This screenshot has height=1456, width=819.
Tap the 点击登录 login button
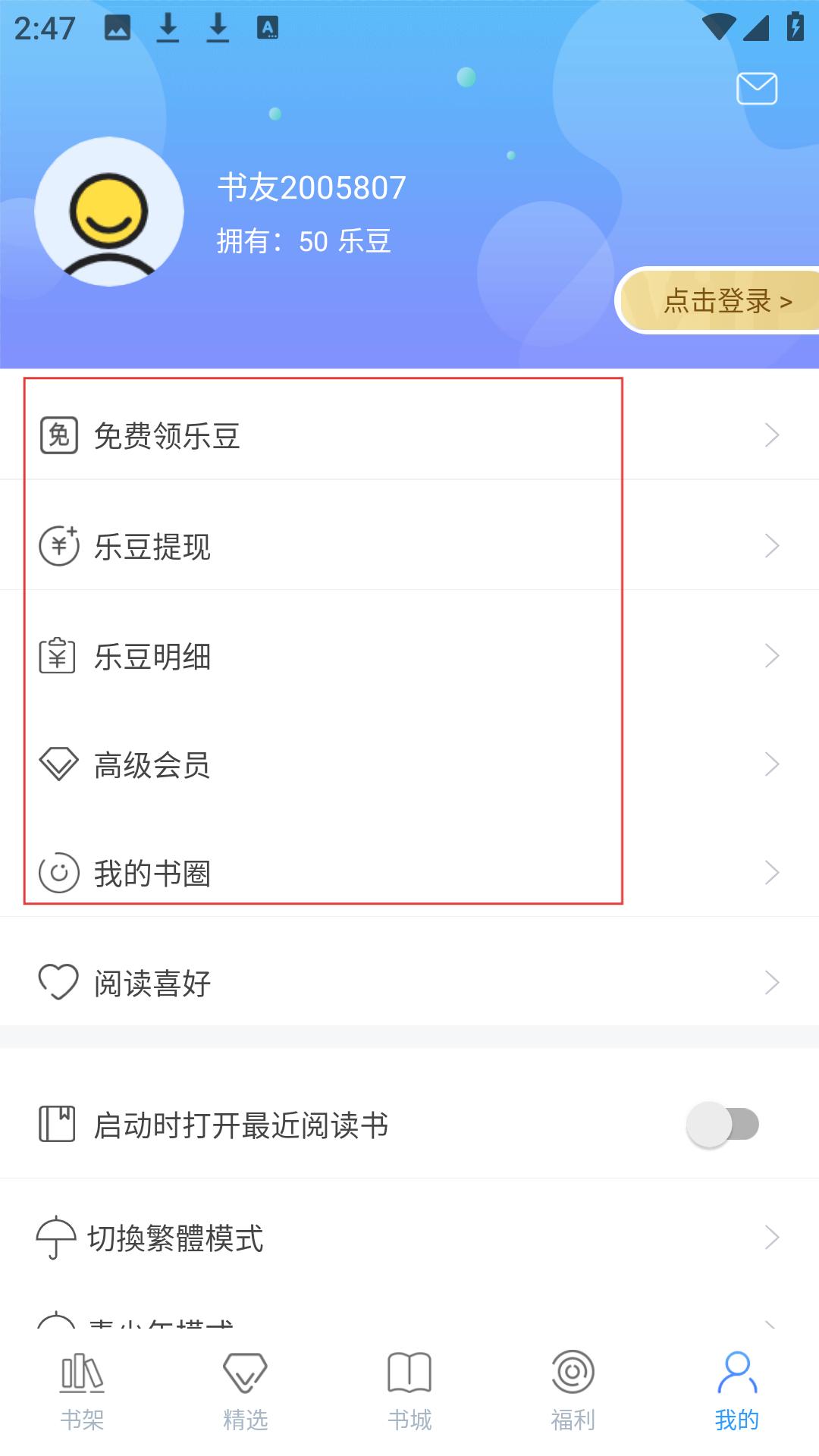click(719, 300)
